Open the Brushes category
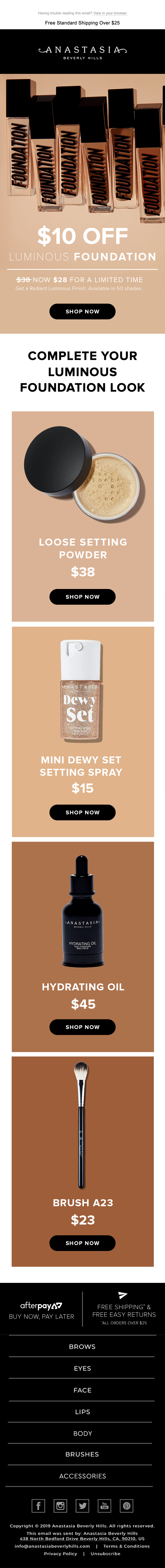Screen dimensions: 165x1568 tap(82, 1454)
